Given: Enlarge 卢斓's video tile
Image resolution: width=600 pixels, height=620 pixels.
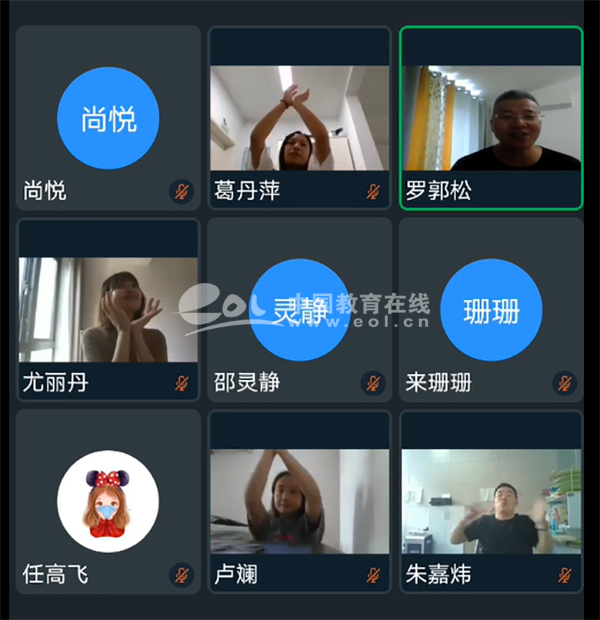Looking at the screenshot, I should pos(299,501).
